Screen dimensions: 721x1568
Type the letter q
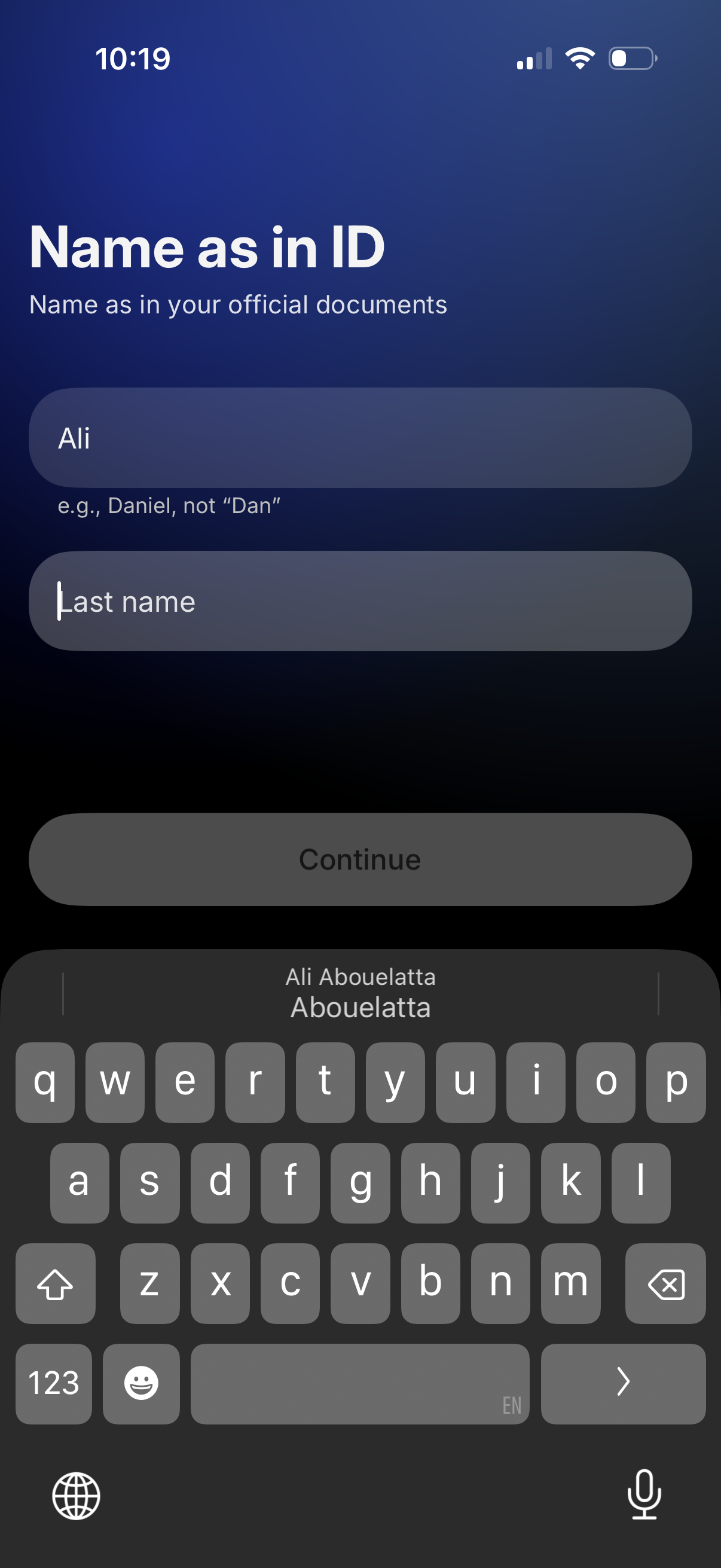45,1084
